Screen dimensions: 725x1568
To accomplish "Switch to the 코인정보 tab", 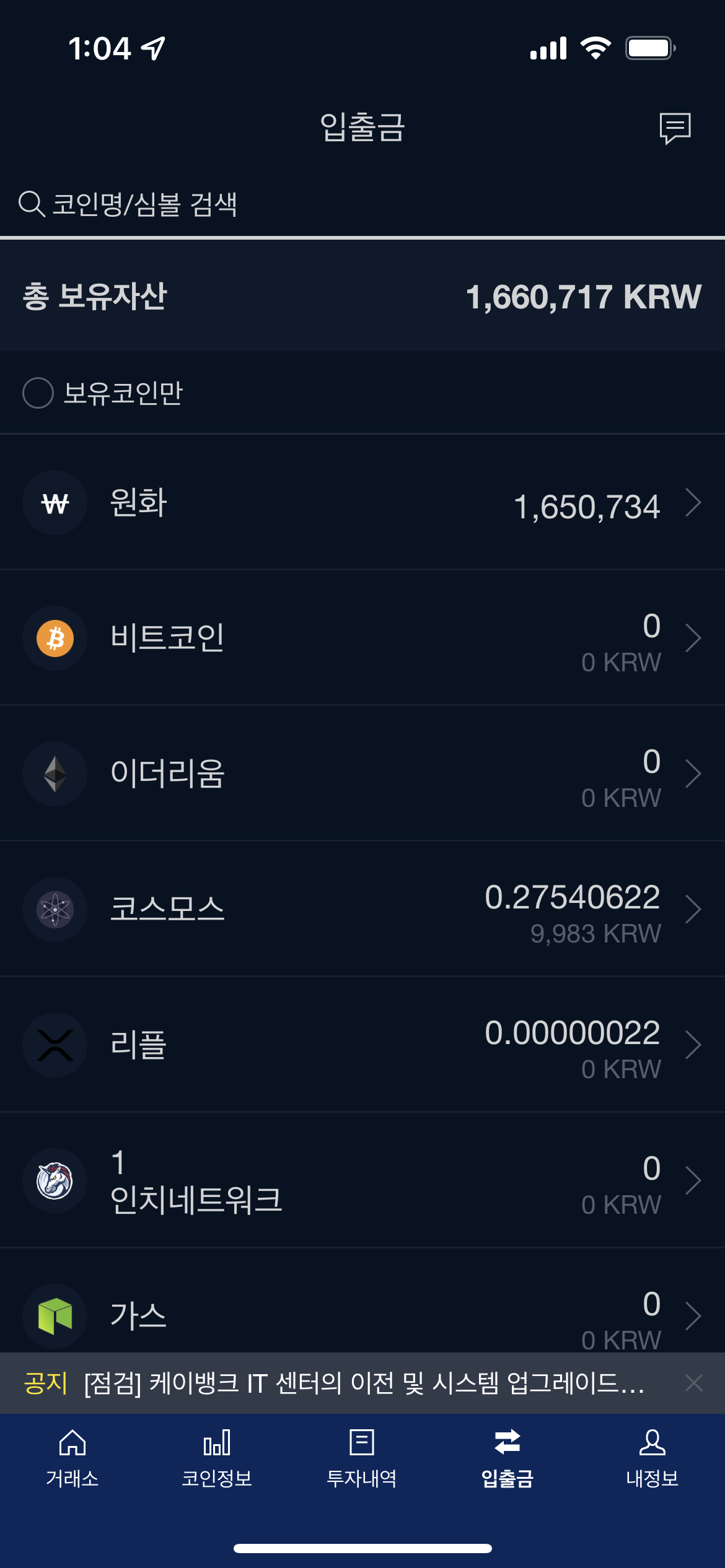I will [217, 1459].
